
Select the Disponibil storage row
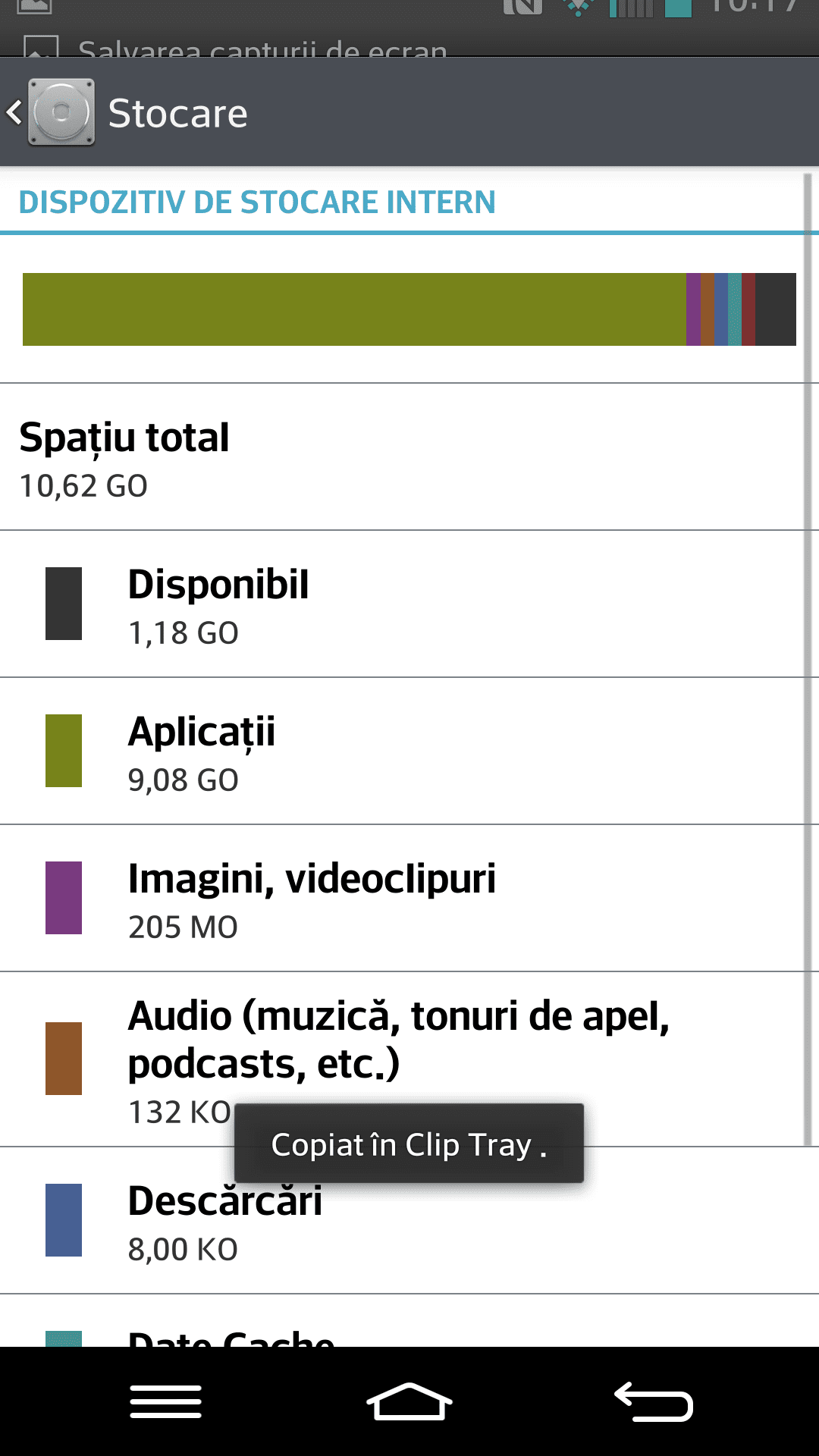pos(402,604)
